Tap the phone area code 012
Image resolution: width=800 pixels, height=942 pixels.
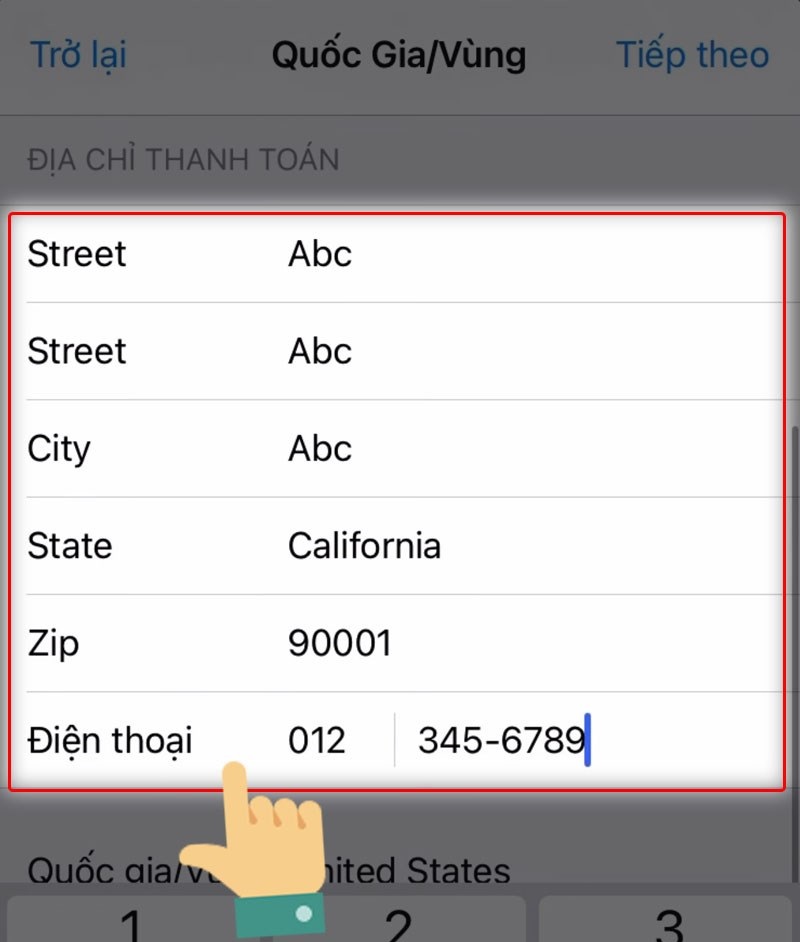click(317, 740)
